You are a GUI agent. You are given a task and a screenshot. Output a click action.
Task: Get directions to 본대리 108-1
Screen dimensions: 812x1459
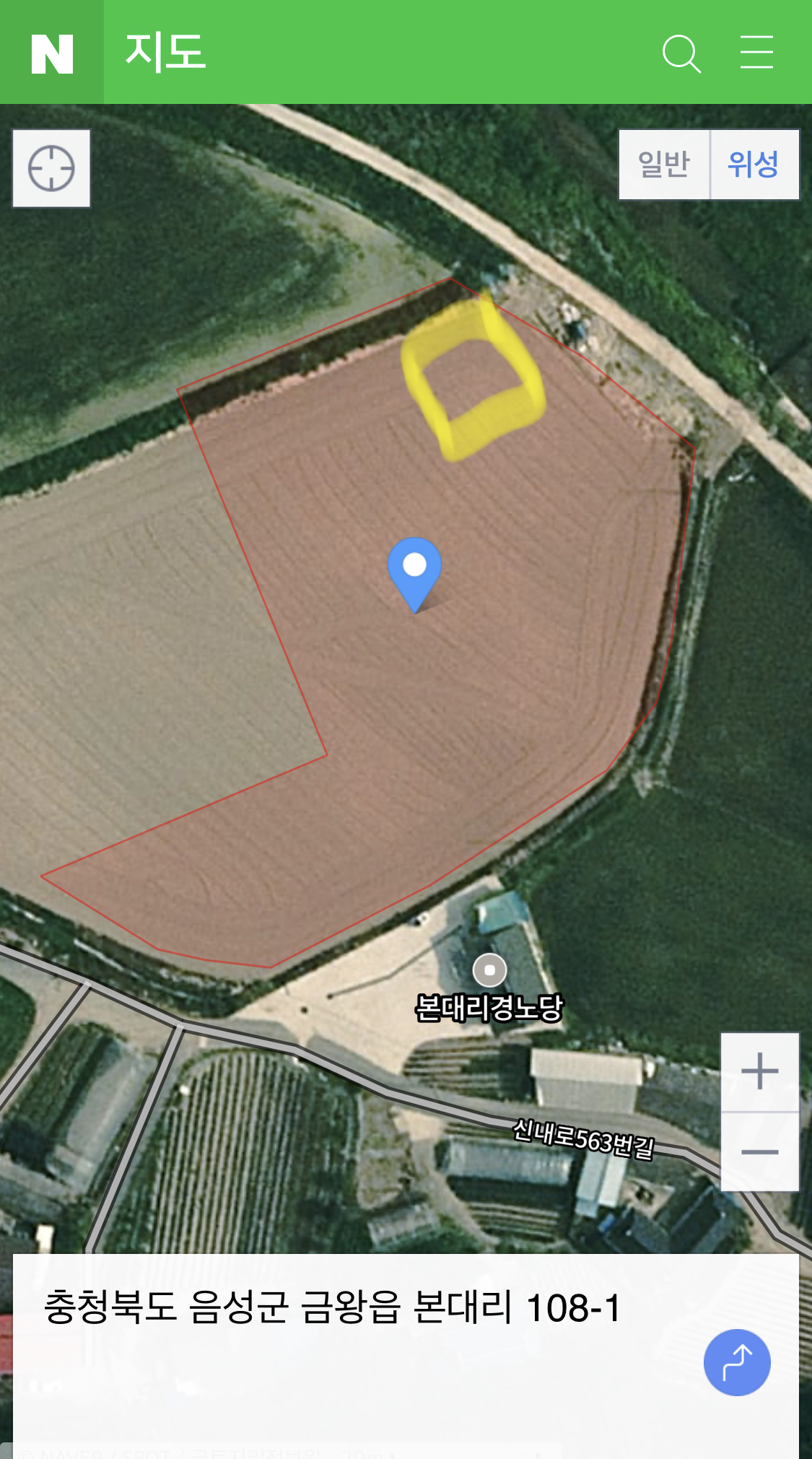[736, 1362]
